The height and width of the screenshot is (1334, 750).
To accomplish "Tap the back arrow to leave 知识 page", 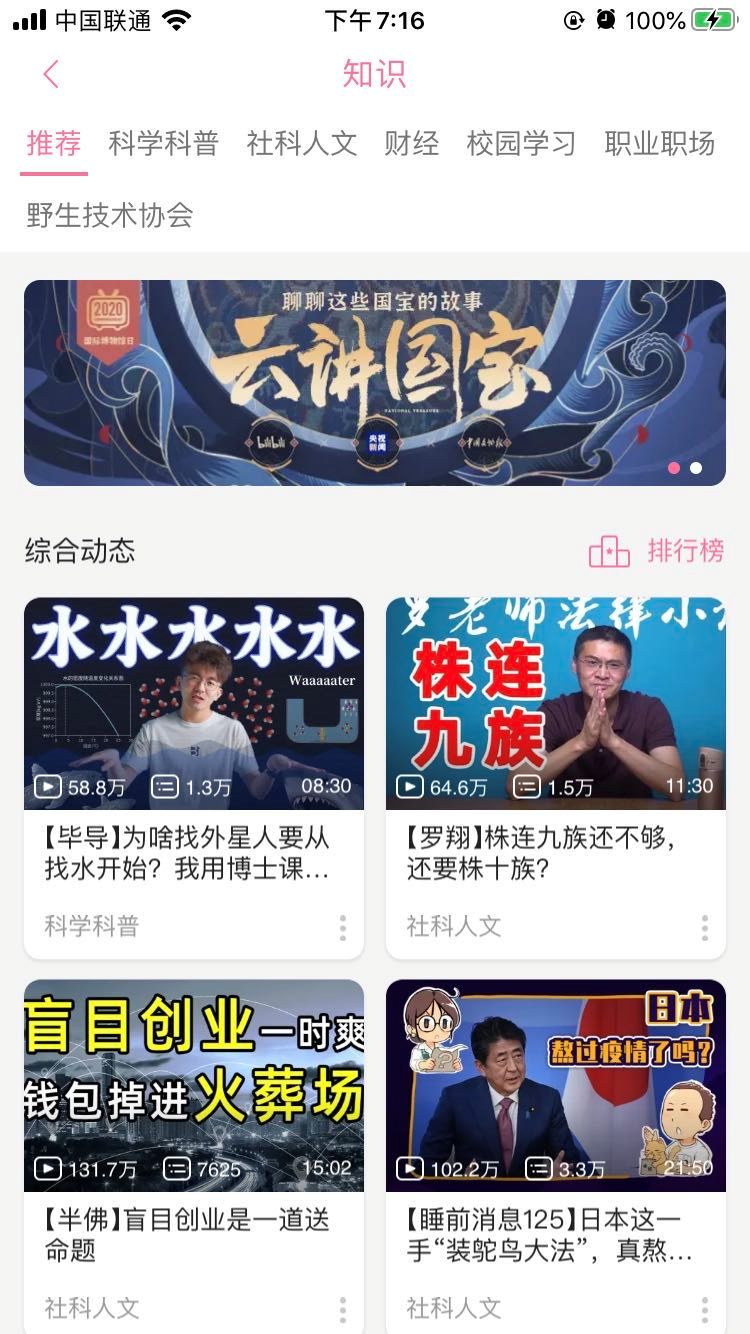I will (52, 75).
